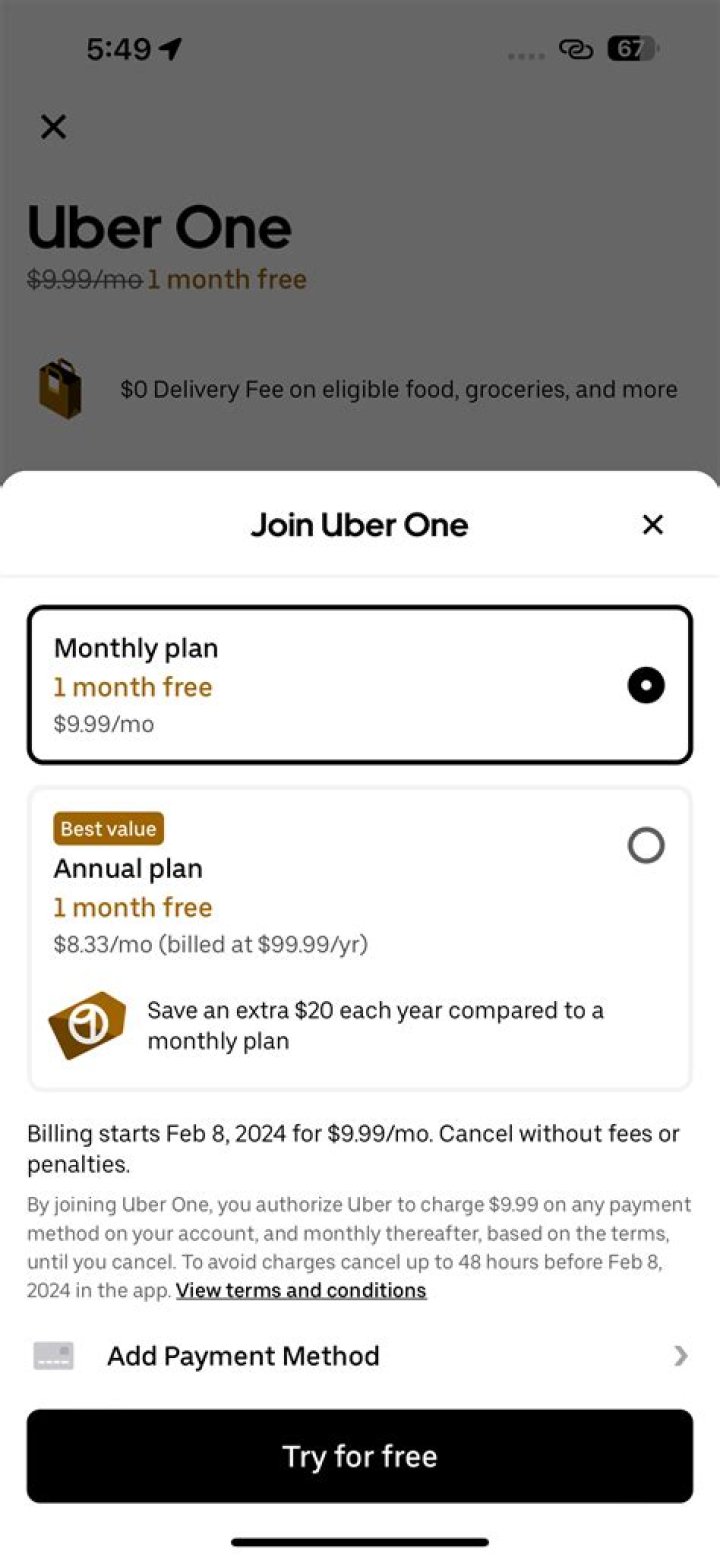Click the Best value badge
This screenshot has width=720, height=1560.
pyautogui.click(x=108, y=828)
